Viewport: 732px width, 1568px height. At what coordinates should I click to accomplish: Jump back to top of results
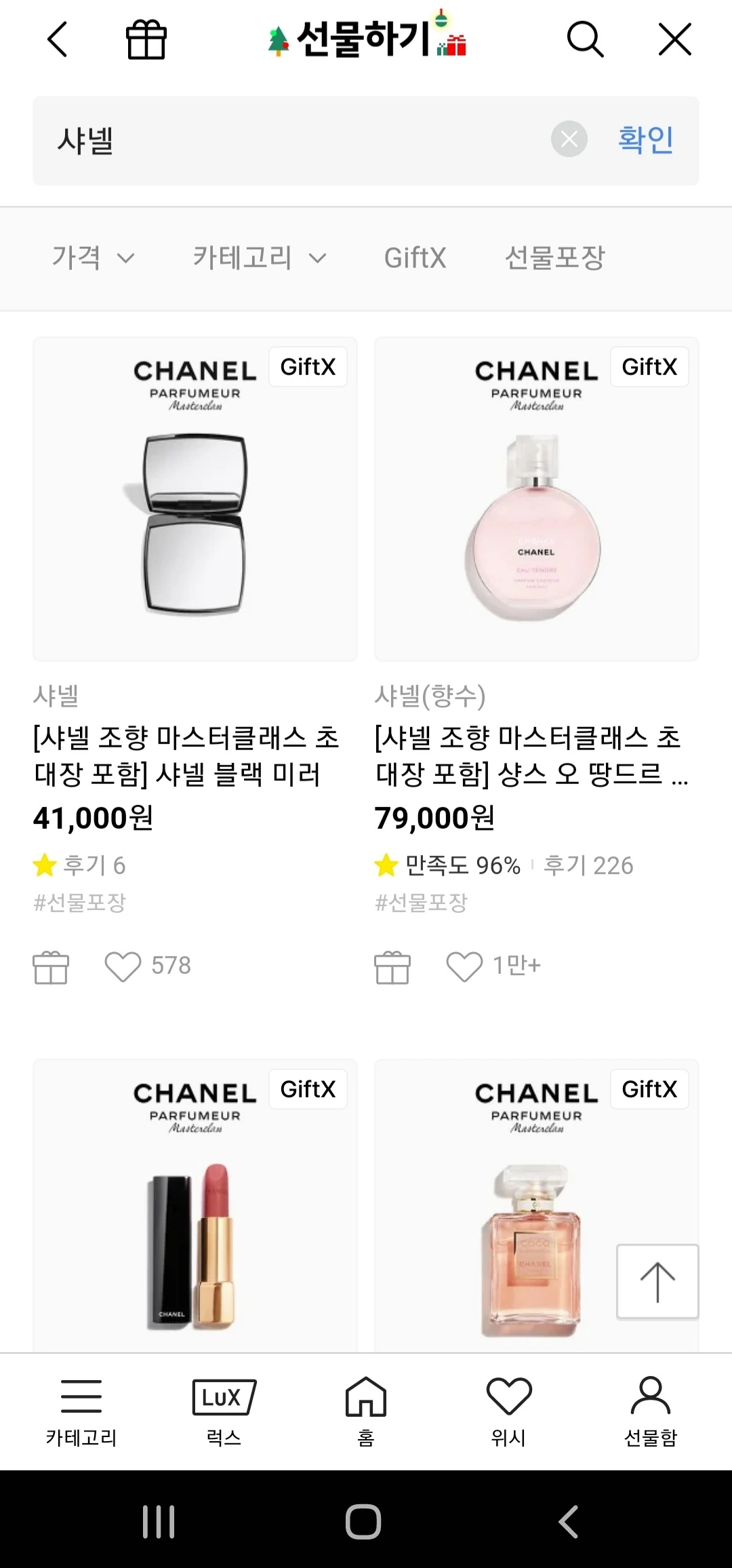tap(657, 1281)
